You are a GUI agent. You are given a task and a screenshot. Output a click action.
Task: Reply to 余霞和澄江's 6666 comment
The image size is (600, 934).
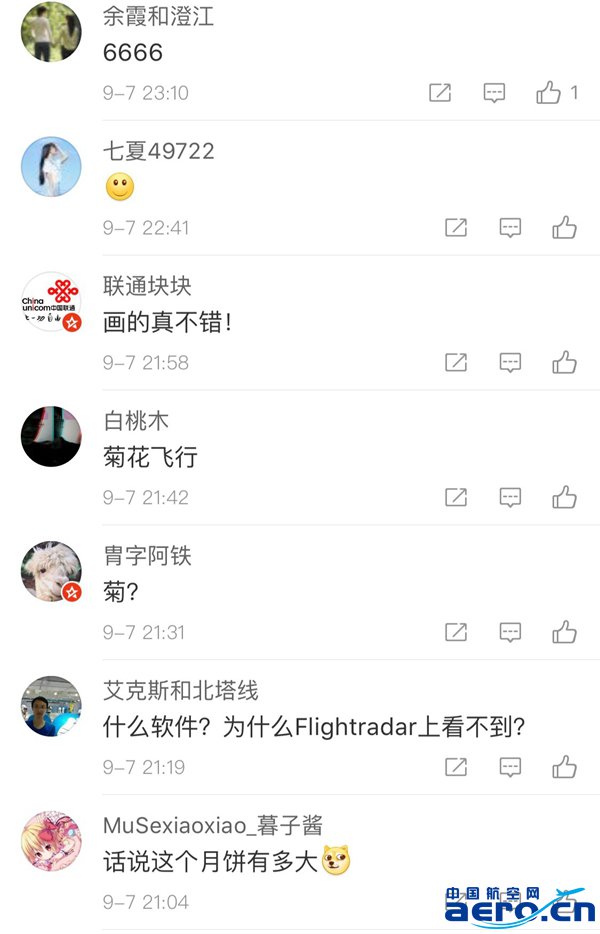click(494, 93)
